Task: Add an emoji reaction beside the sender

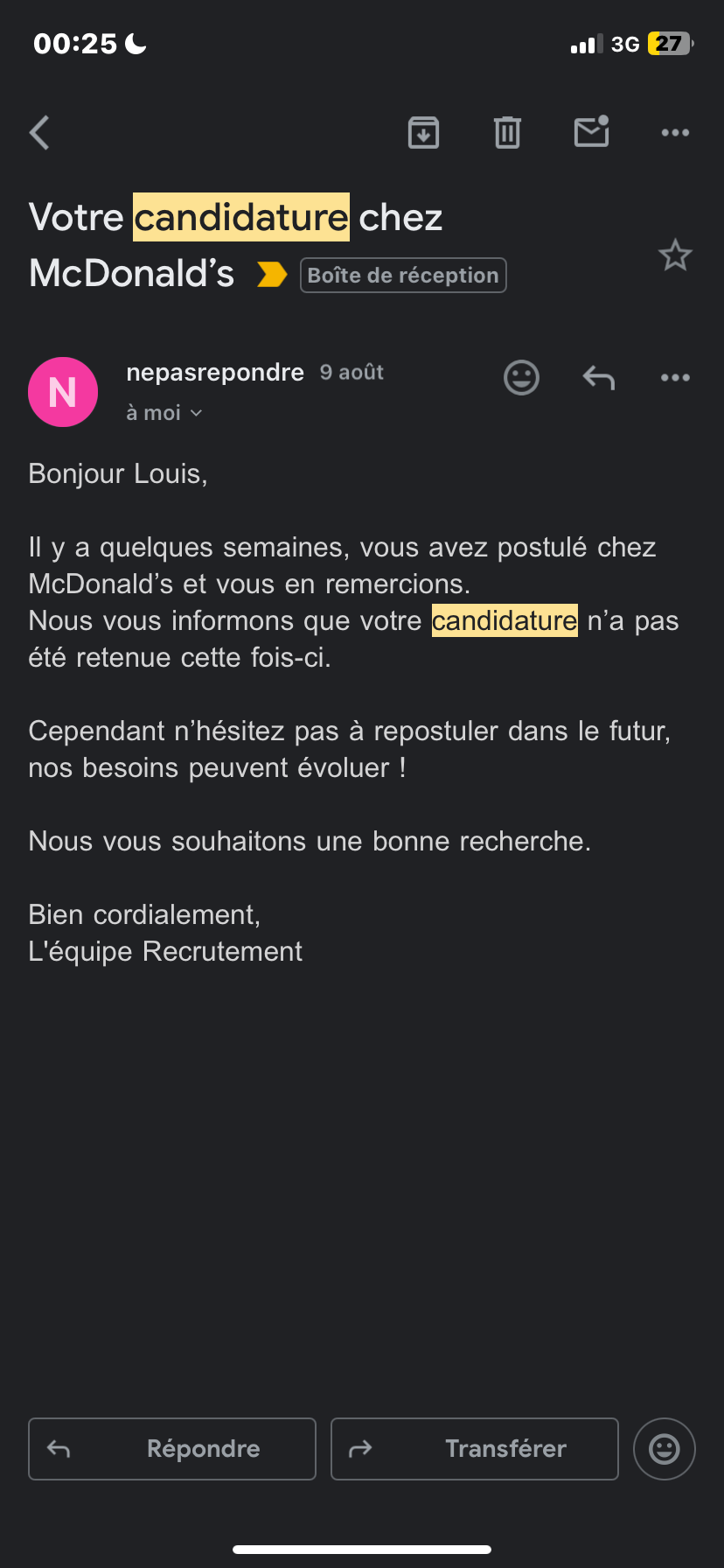Action: coord(522,378)
